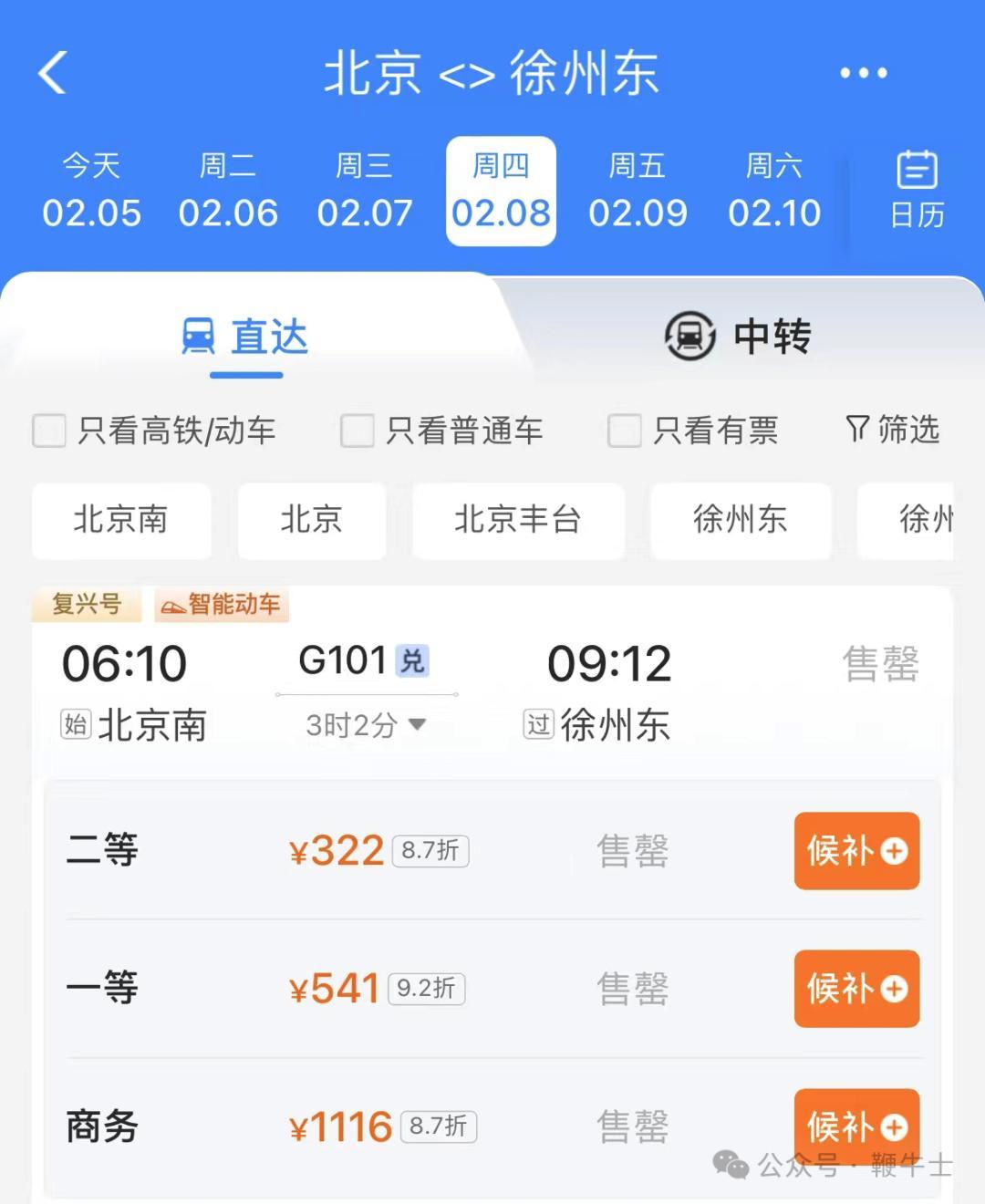Filter by 北京丰台 station chip

tap(517, 520)
